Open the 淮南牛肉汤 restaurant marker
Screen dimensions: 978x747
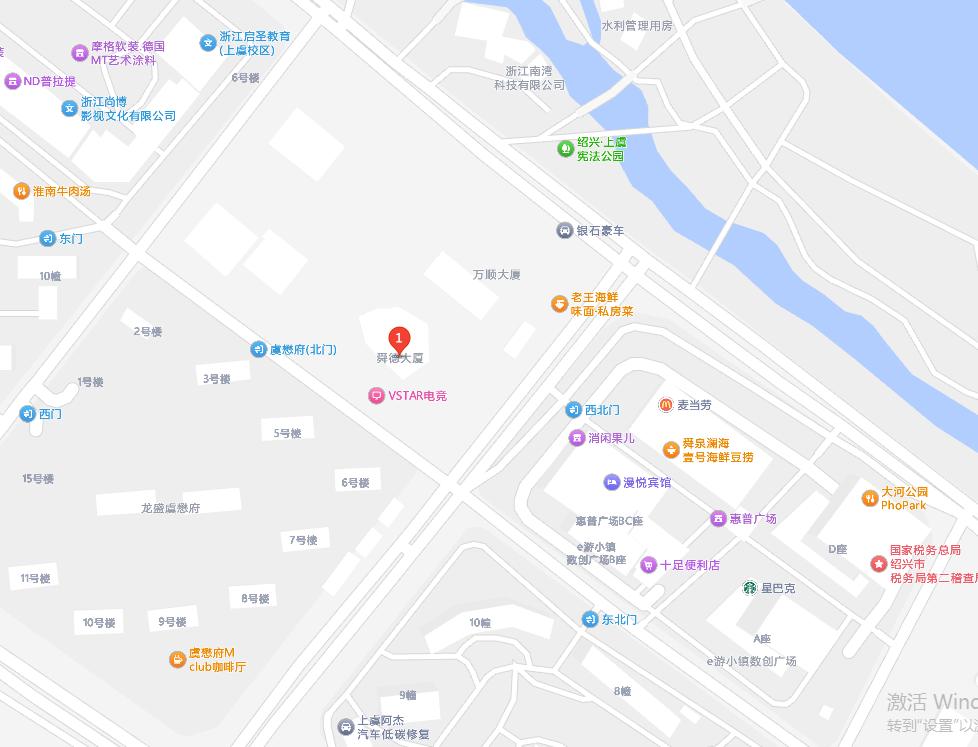(21, 191)
